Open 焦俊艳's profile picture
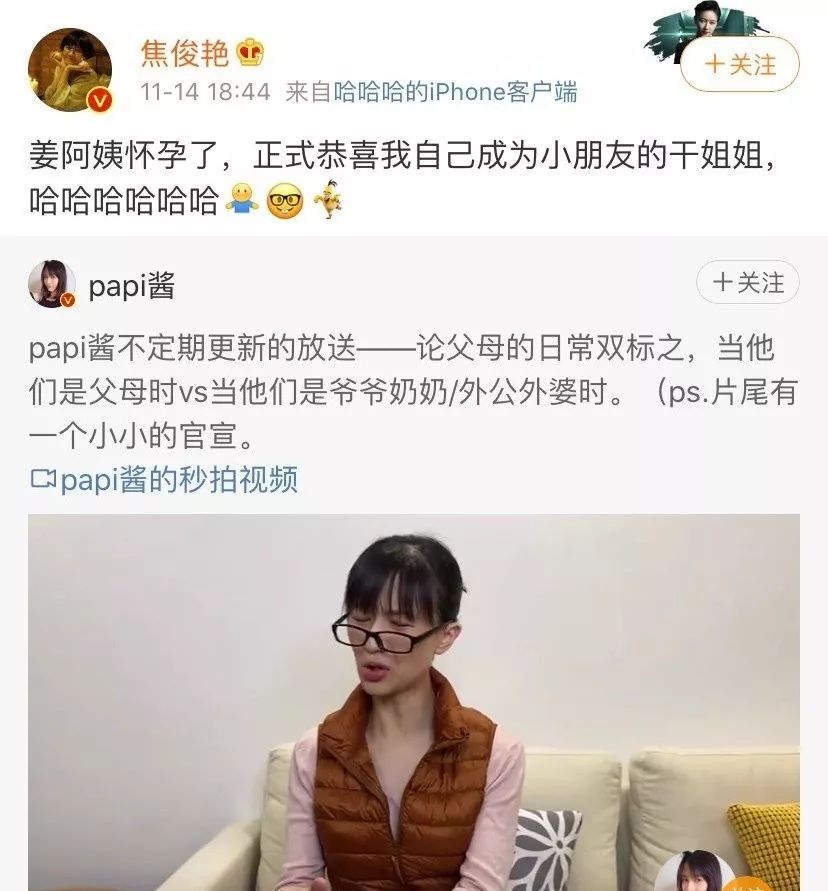 (69, 69)
